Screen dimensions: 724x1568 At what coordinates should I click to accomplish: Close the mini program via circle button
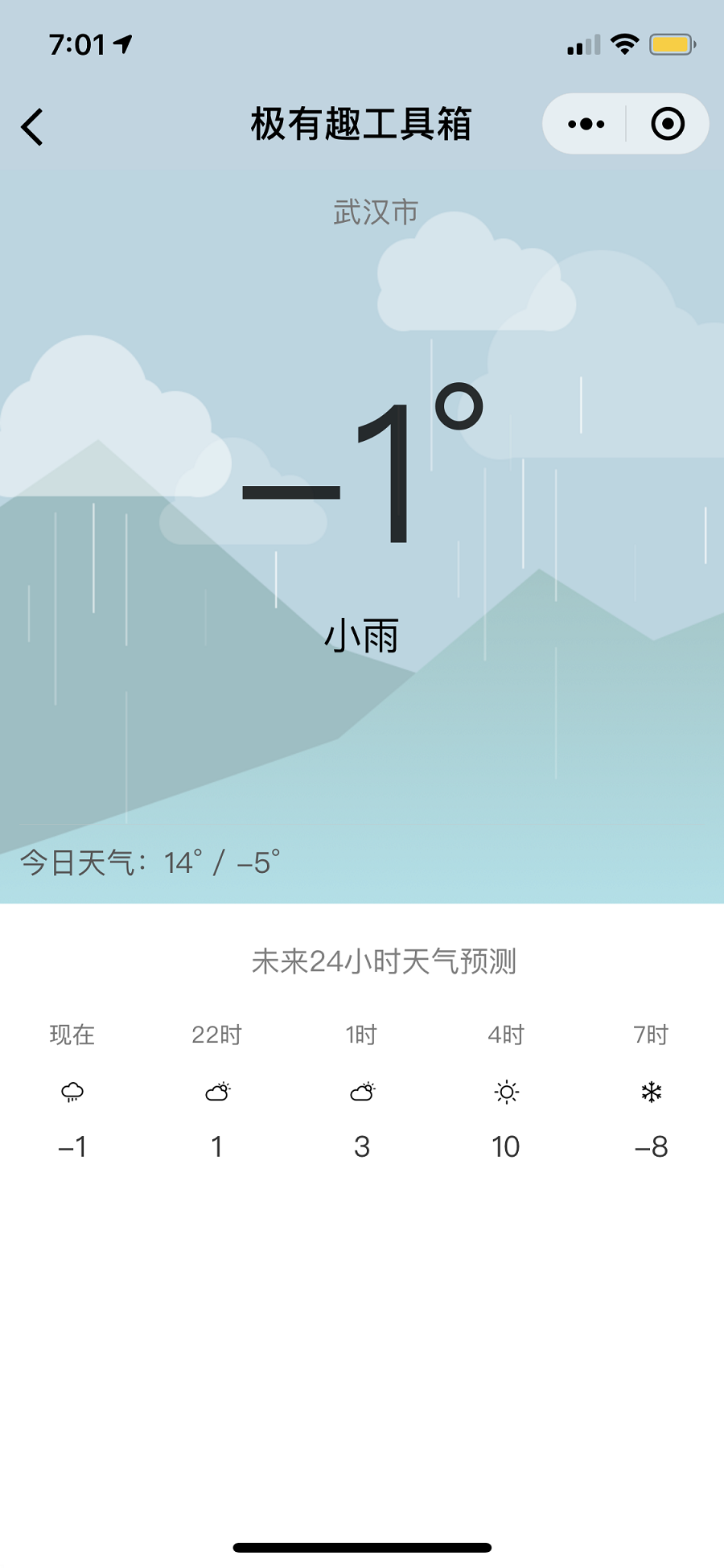click(x=667, y=124)
